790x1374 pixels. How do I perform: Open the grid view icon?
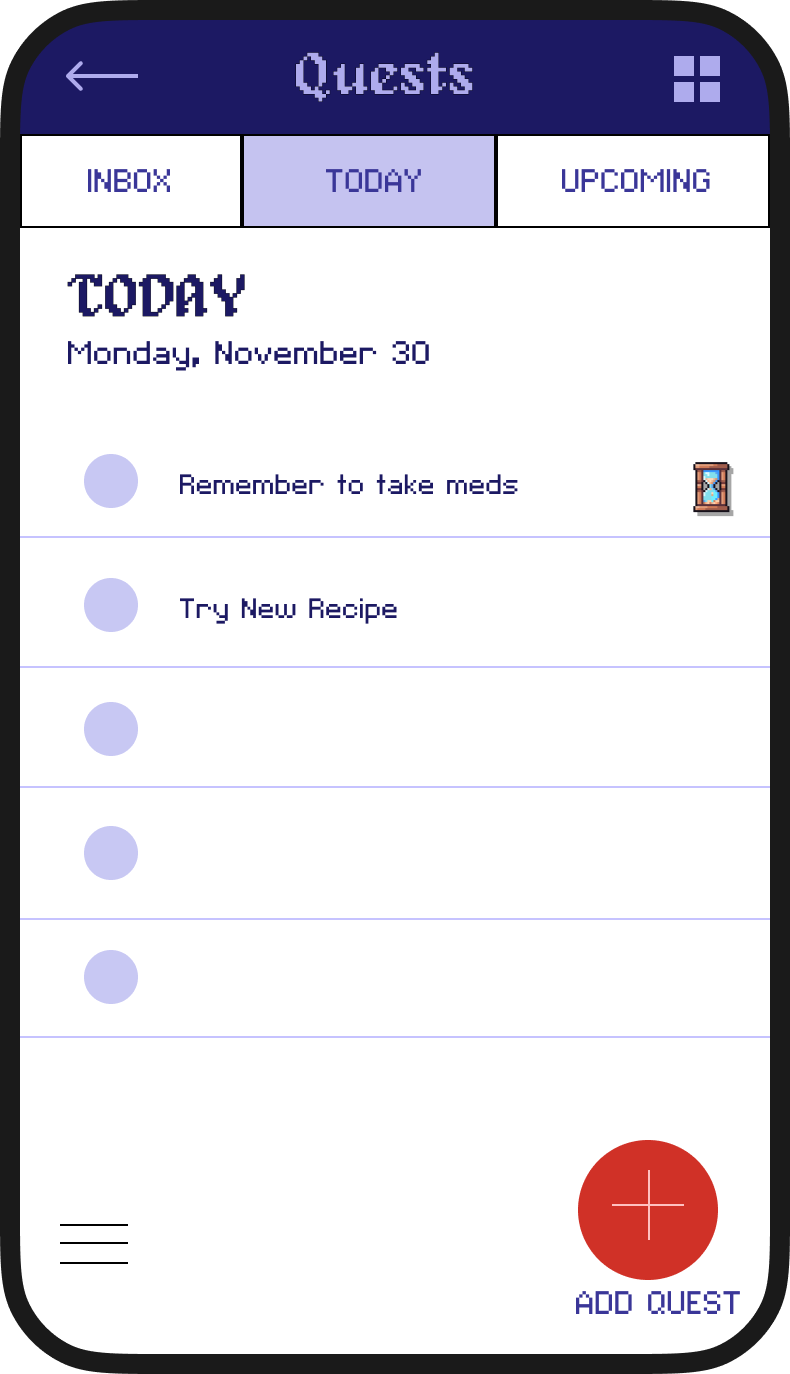pyautogui.click(x=697, y=79)
